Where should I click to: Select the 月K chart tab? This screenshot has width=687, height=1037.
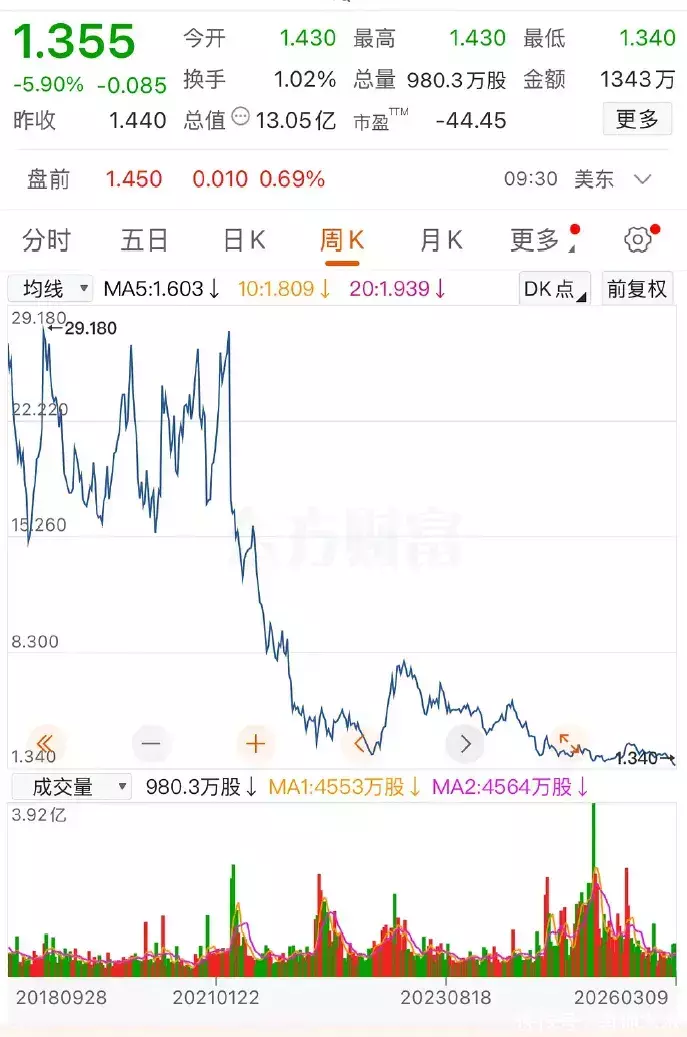pyautogui.click(x=440, y=240)
